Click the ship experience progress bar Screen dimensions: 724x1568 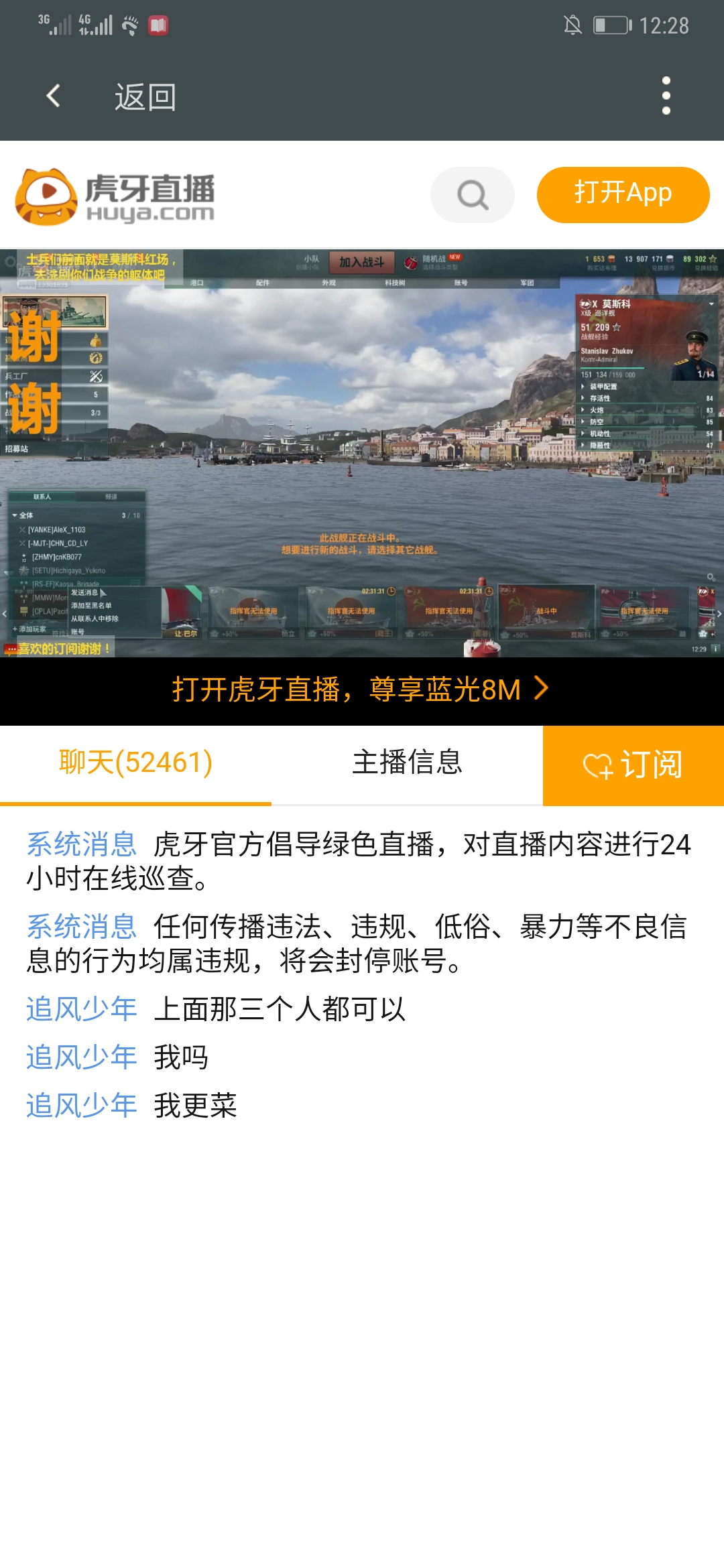[613, 367]
